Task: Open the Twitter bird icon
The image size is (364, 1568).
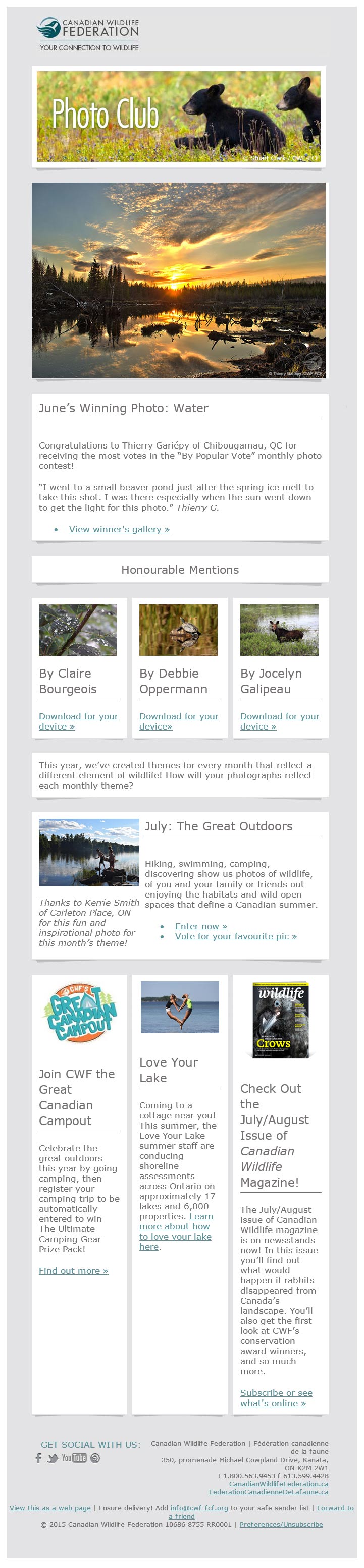Action: (x=53, y=1459)
